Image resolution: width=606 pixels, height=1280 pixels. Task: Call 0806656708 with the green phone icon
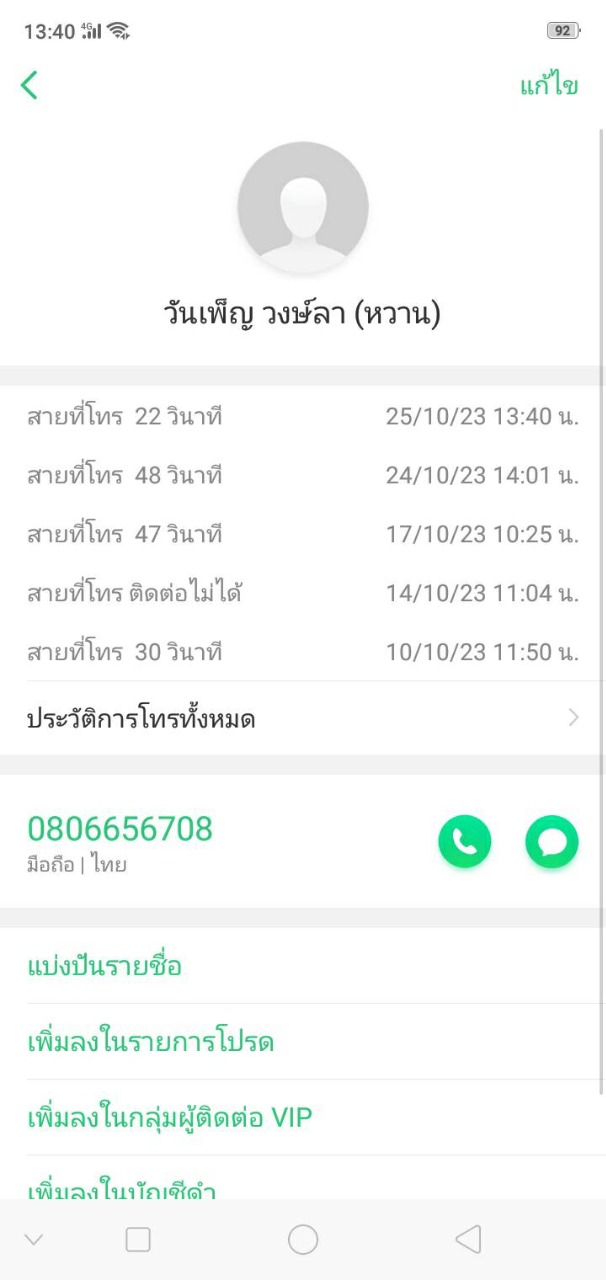point(464,841)
